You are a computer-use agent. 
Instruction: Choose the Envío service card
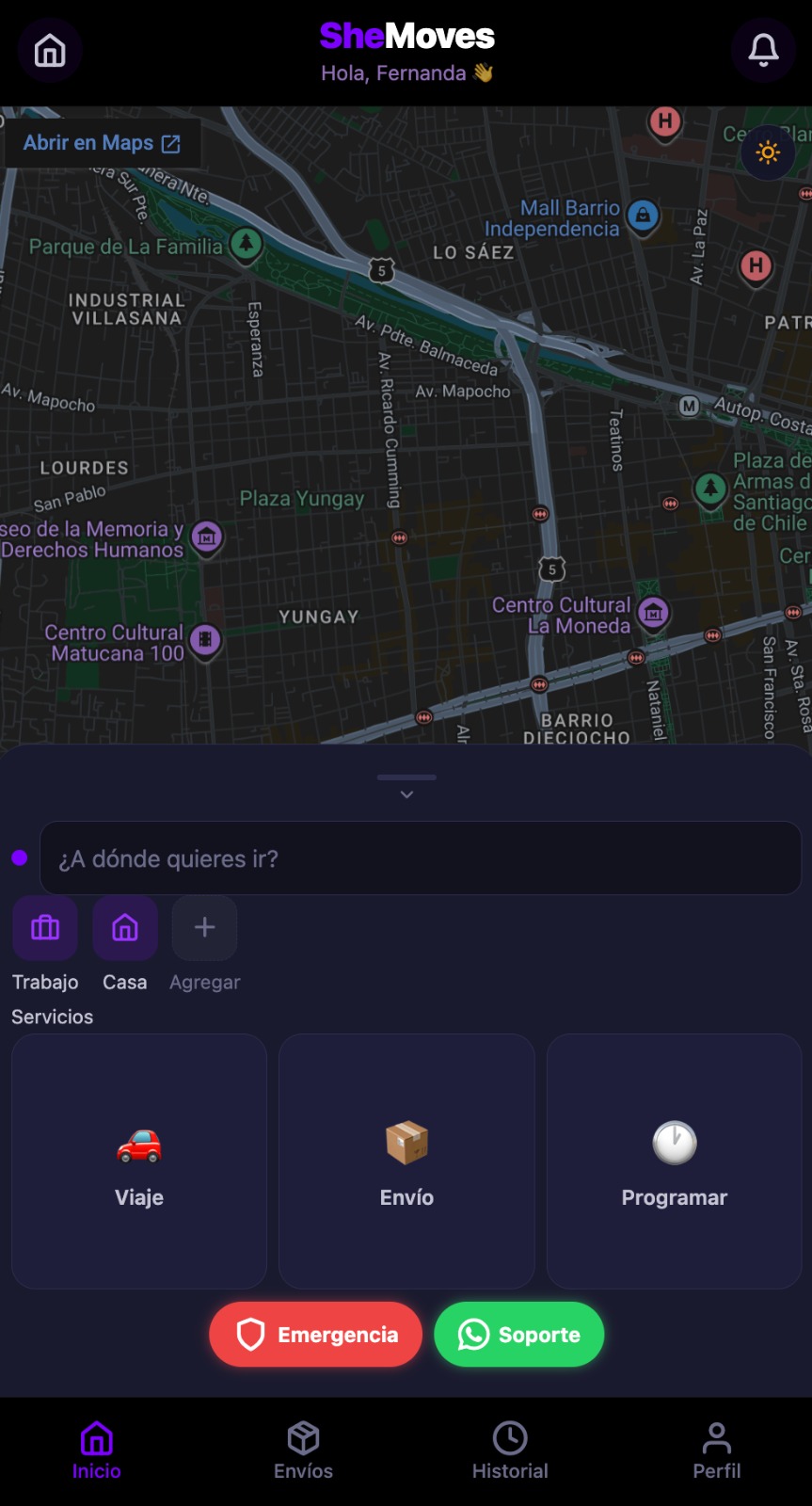point(406,1162)
